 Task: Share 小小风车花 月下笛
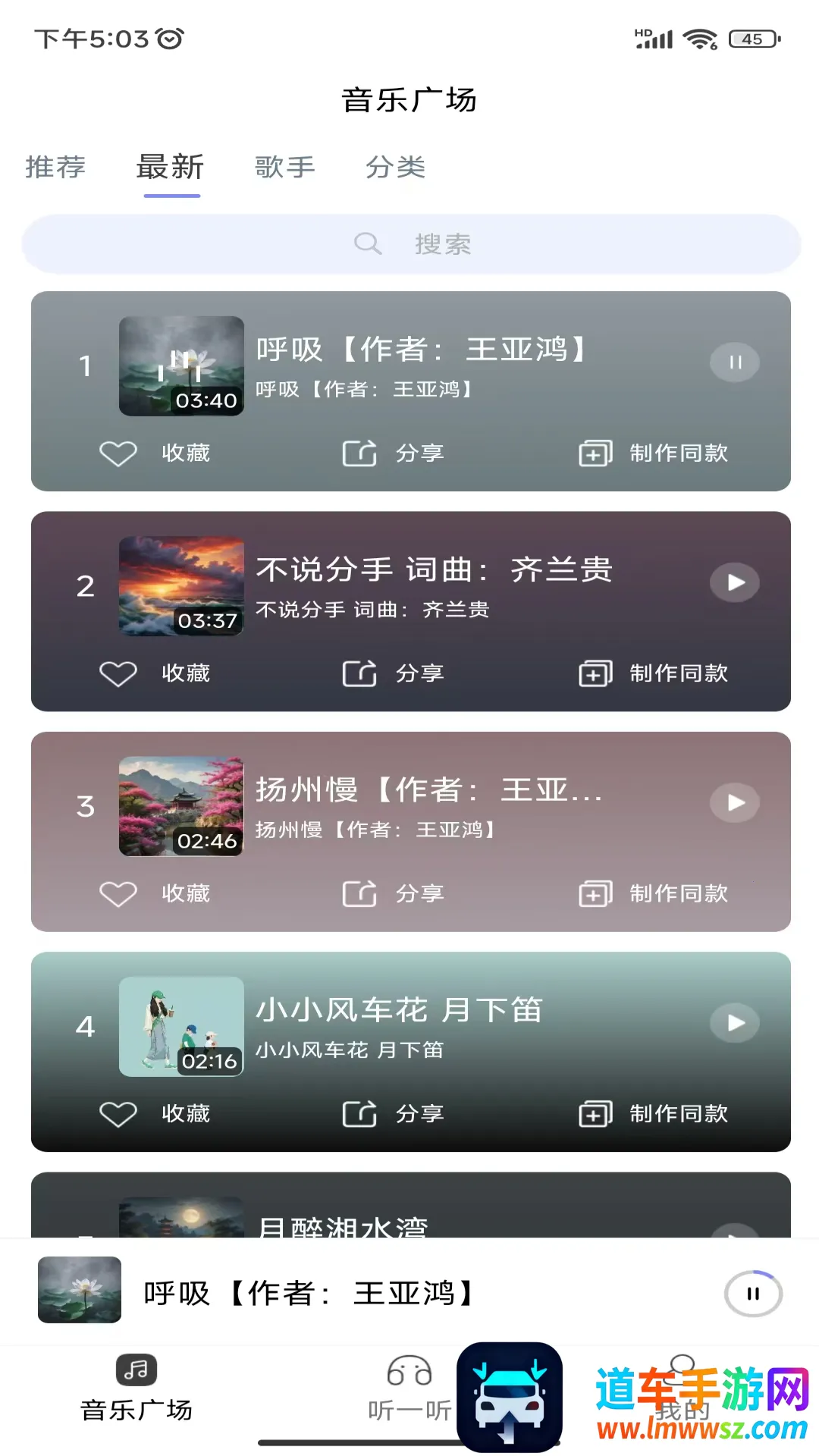point(393,1114)
